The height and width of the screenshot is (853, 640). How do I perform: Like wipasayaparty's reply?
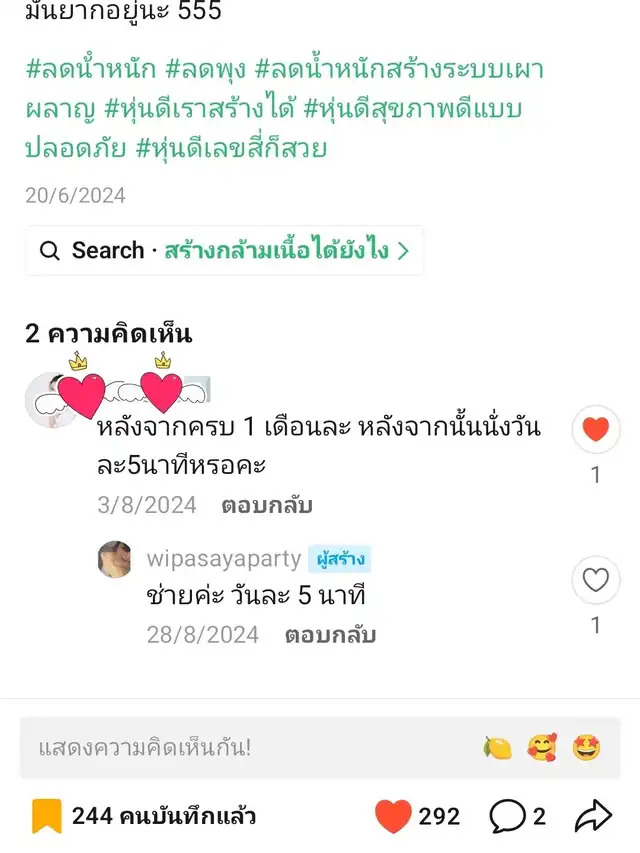[x=595, y=580]
